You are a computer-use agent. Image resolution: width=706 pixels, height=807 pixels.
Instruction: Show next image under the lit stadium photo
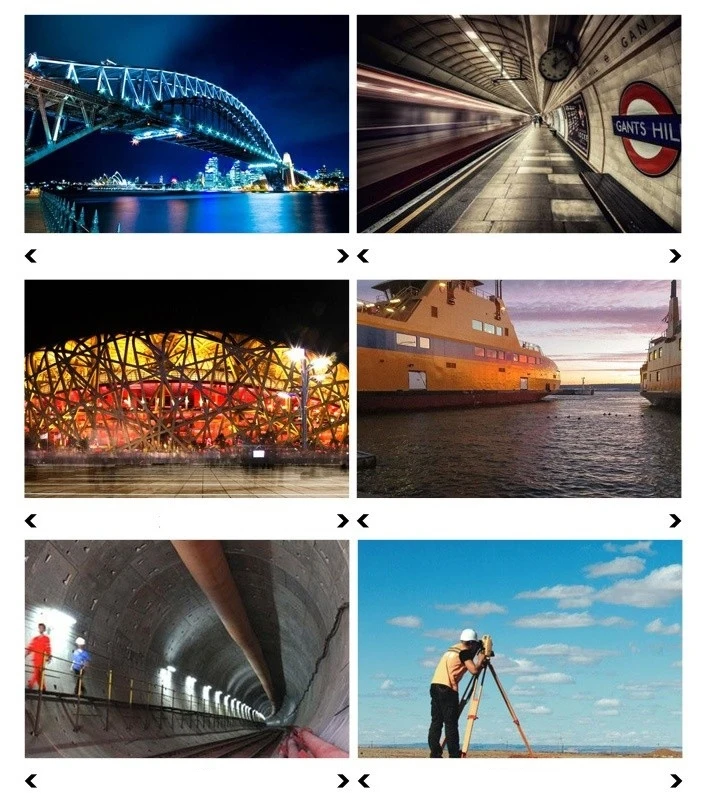click(x=343, y=521)
